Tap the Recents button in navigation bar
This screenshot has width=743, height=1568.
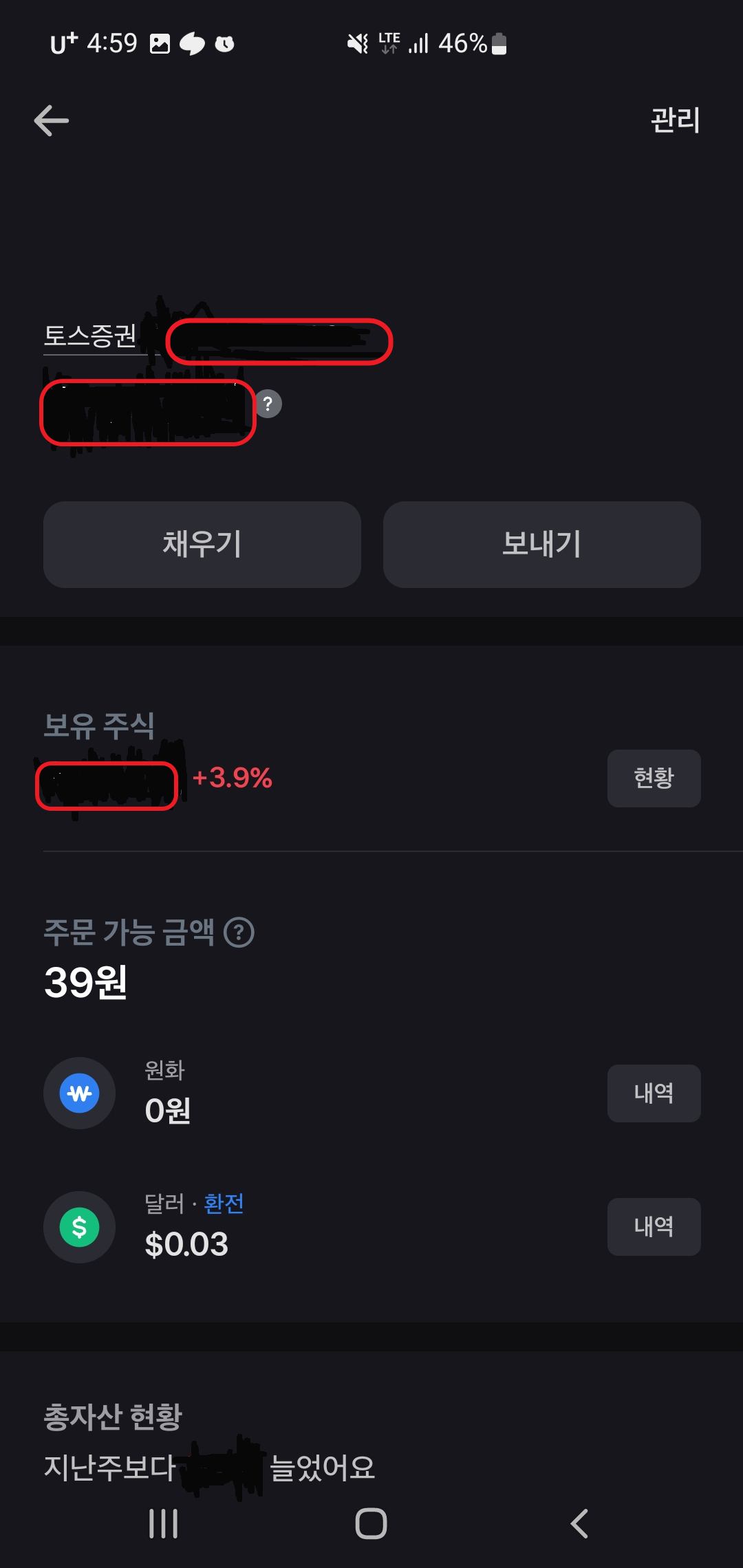pyautogui.click(x=162, y=1522)
